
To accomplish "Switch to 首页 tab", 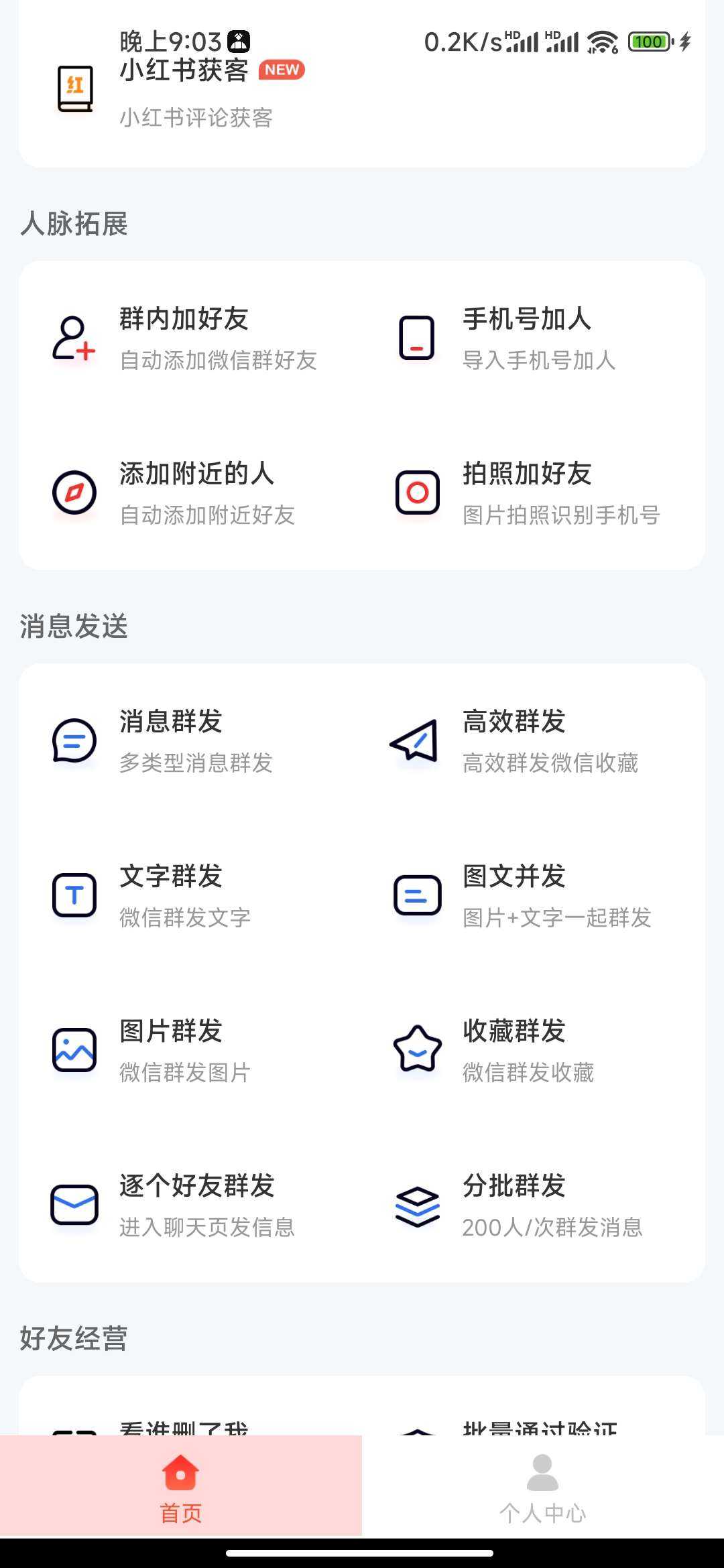I will (181, 1486).
